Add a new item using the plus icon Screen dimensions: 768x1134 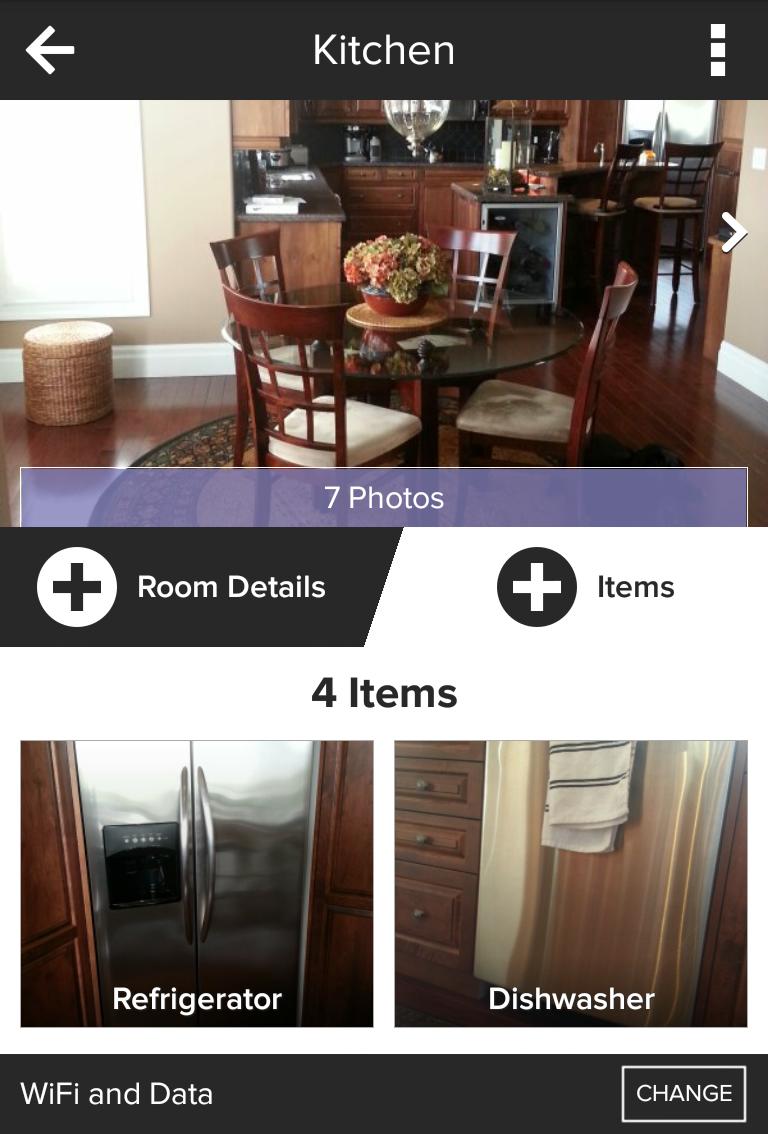pyautogui.click(x=537, y=587)
